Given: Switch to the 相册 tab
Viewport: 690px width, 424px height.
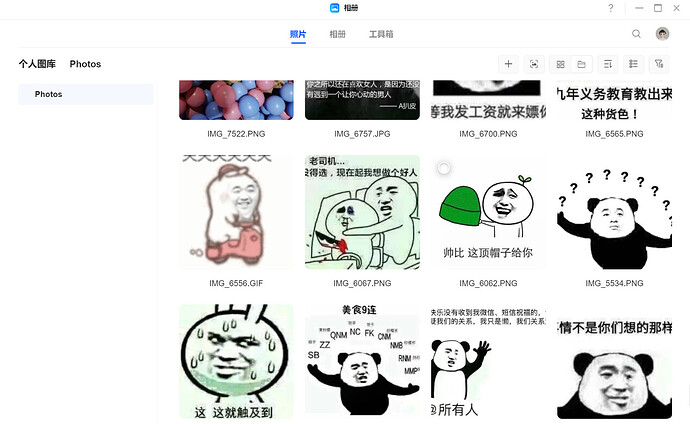Looking at the screenshot, I should click(338, 34).
